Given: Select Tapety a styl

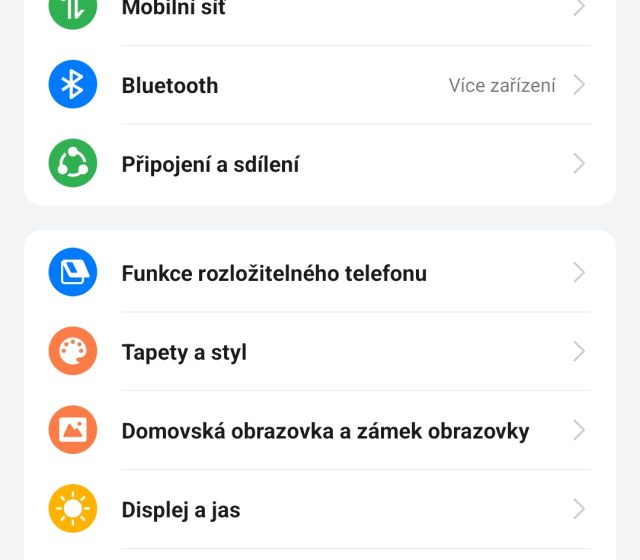Looking at the screenshot, I should pyautogui.click(x=184, y=352).
